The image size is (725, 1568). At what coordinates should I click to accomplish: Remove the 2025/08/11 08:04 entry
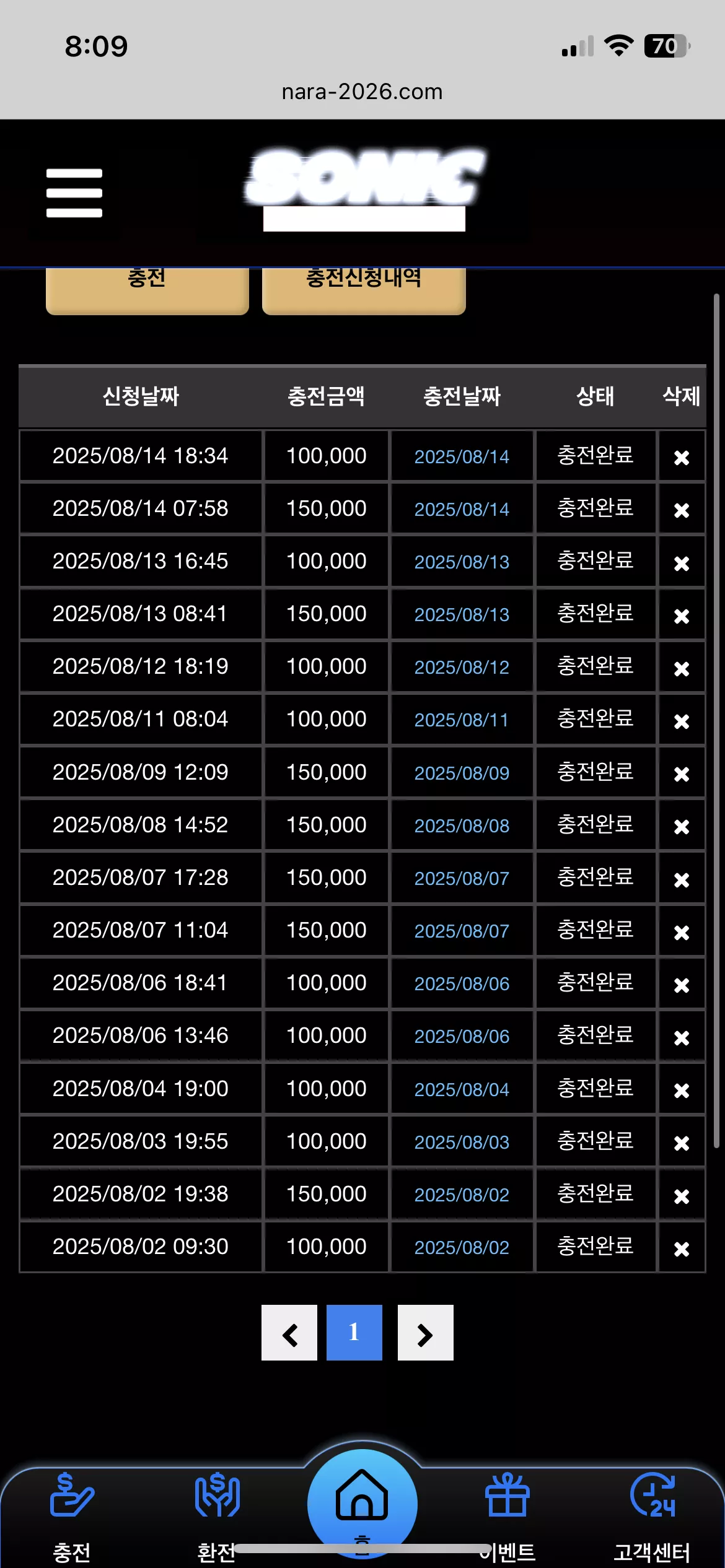pos(682,721)
